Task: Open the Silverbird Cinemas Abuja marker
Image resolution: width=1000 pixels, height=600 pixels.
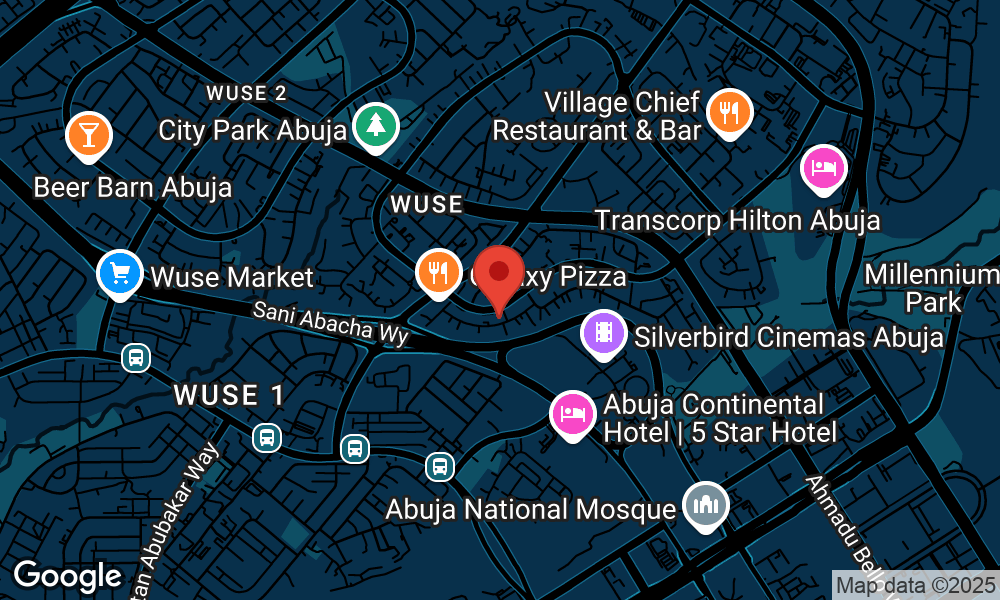Action: [603, 334]
